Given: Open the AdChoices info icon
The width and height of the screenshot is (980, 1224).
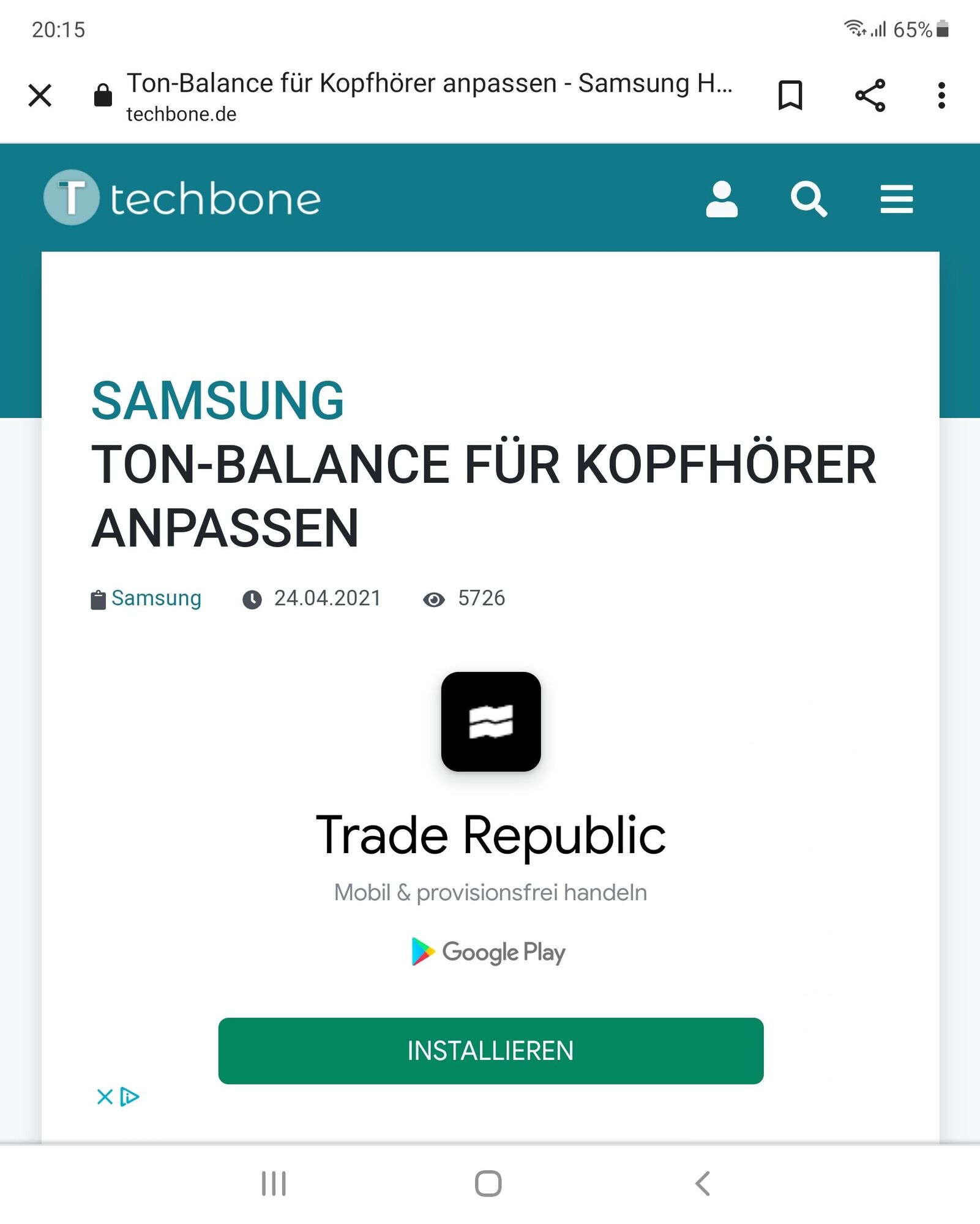Looking at the screenshot, I should click(130, 1096).
